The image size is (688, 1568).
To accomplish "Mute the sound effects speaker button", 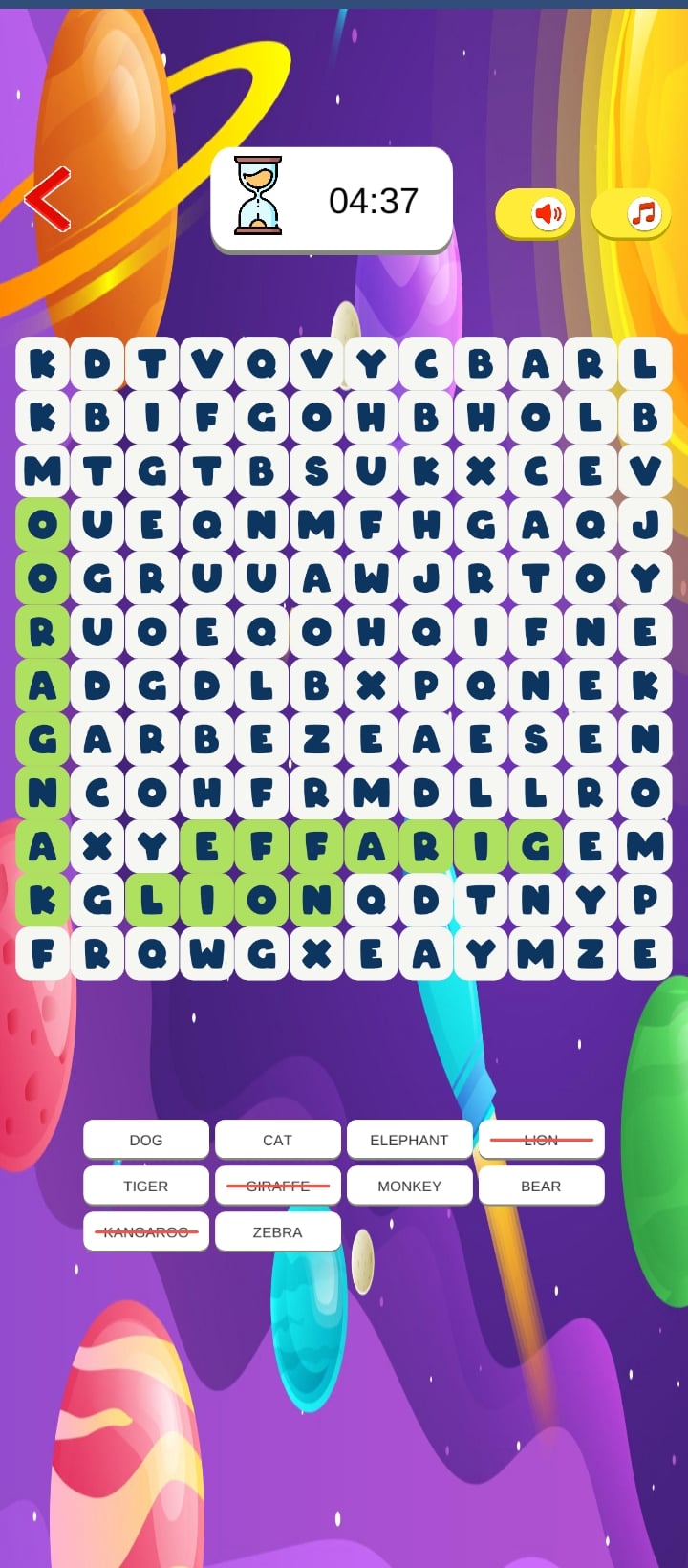I will [547, 213].
